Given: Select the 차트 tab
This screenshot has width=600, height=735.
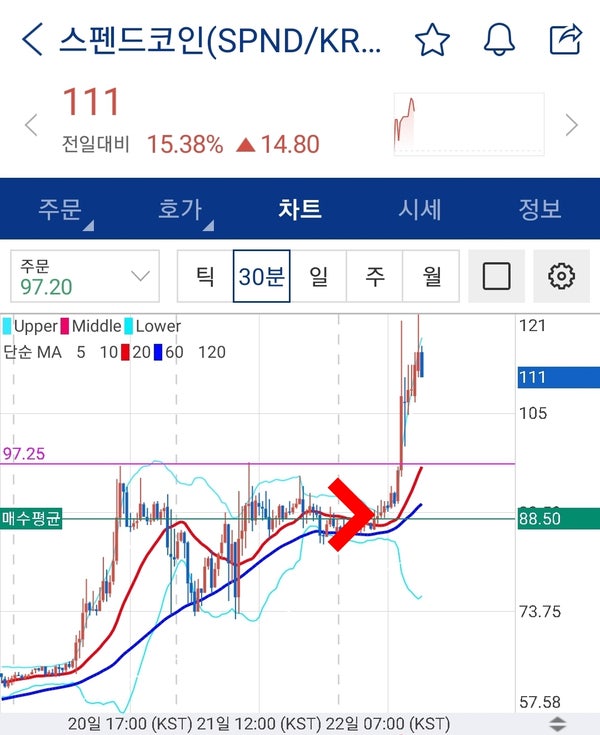Looking at the screenshot, I should click(300, 209).
